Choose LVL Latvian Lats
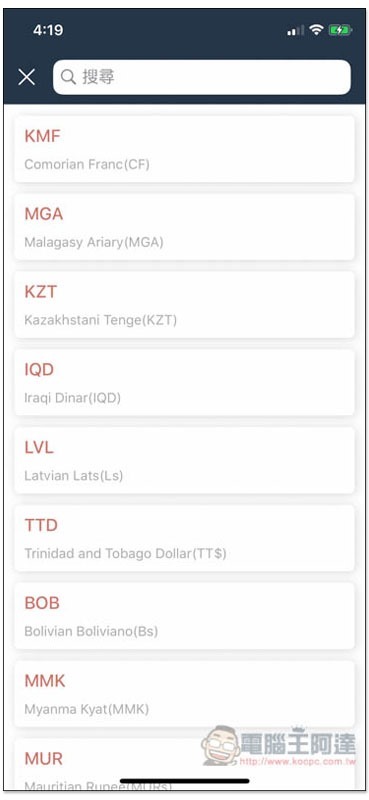This screenshot has width=369, height=800. pyautogui.click(x=184, y=460)
